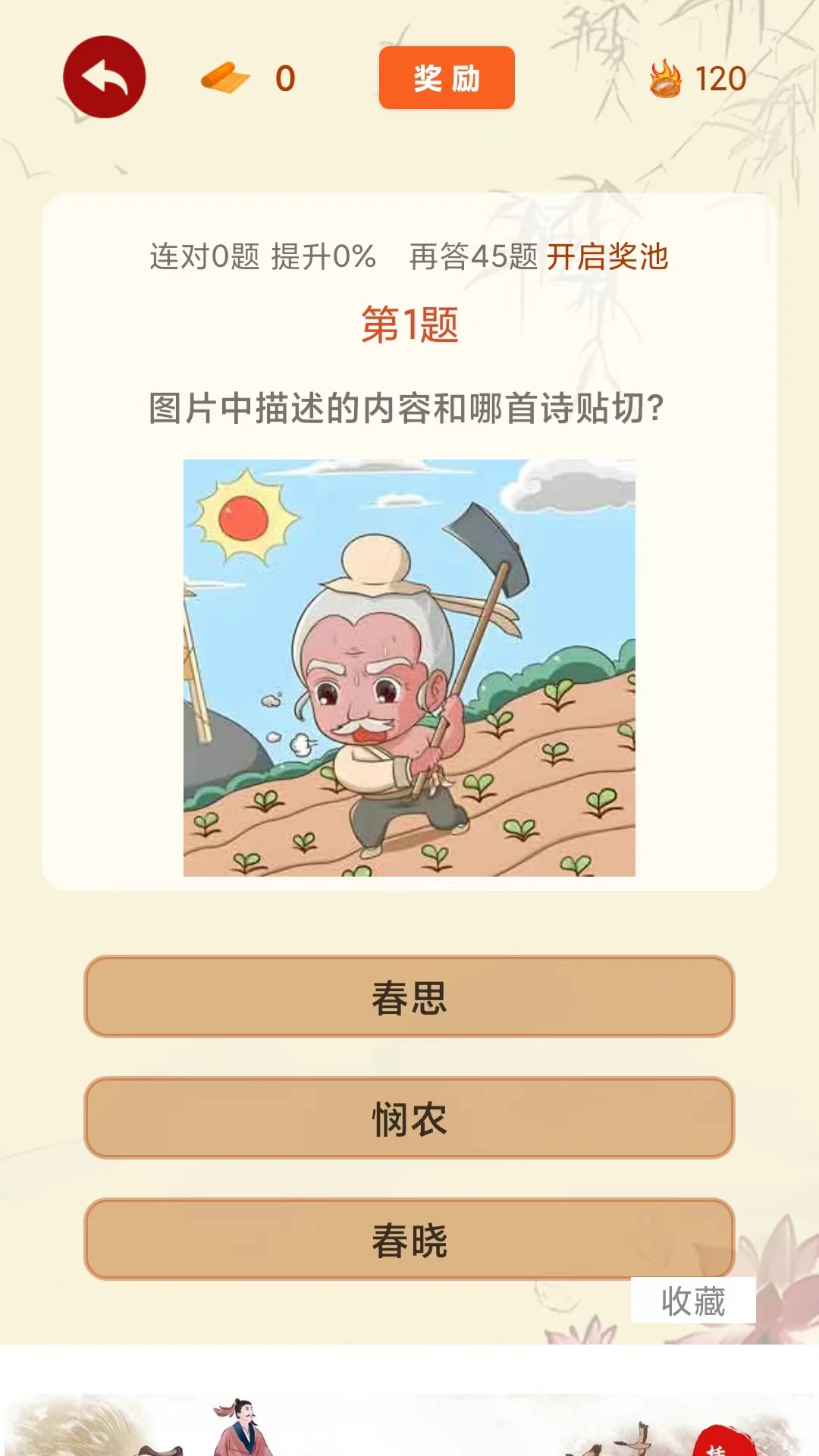Choose 悯农 as the answer

tap(409, 1118)
